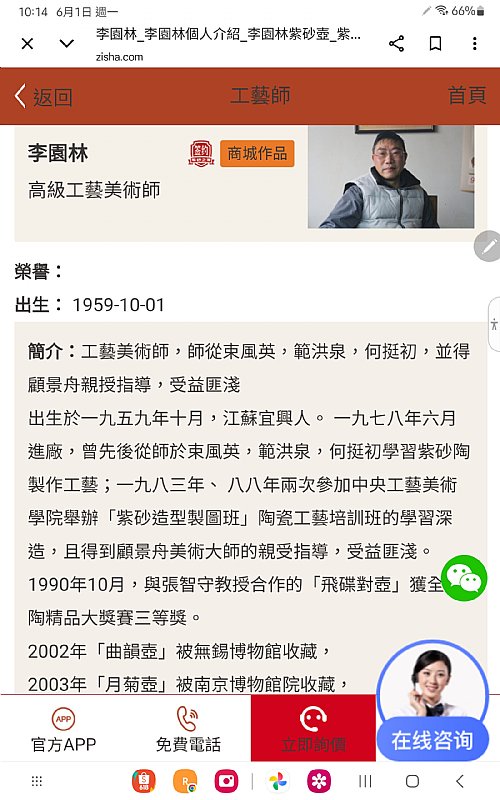Close the browser tab with the X

tap(28, 44)
